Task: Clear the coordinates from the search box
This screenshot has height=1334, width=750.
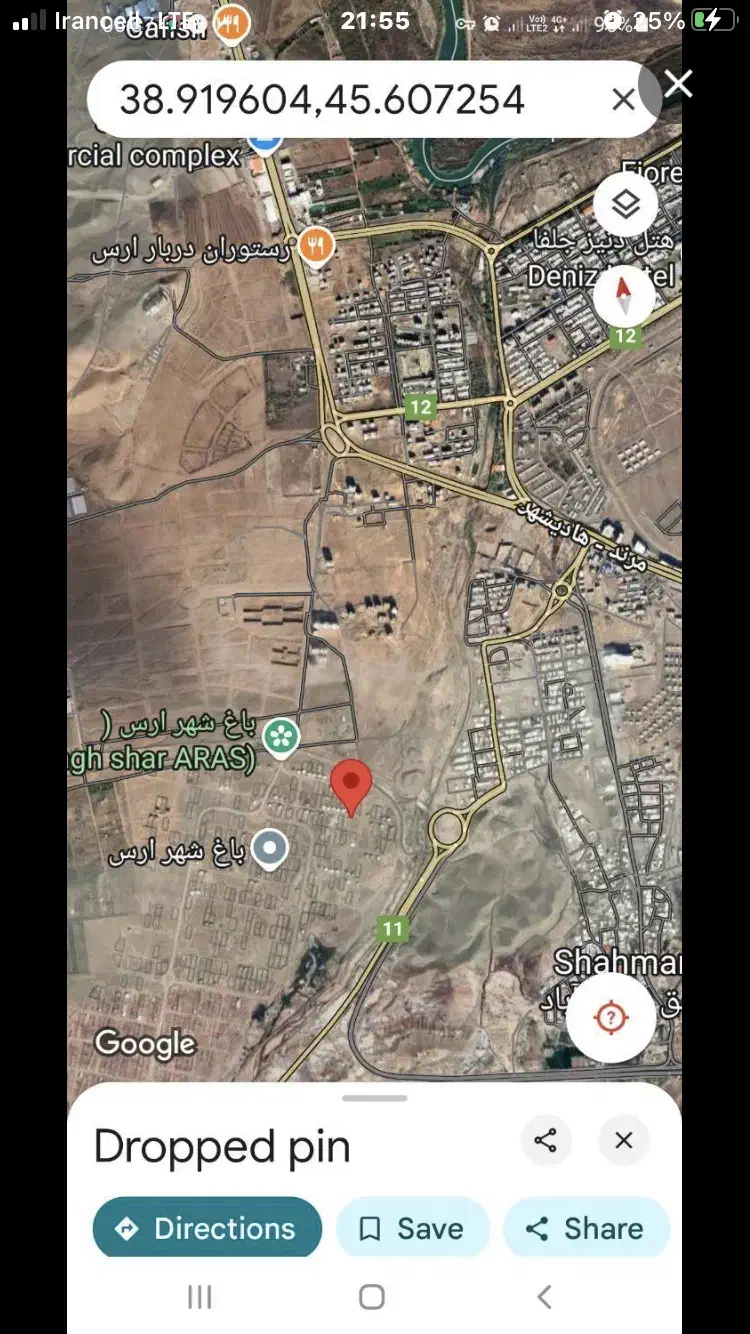Action: click(x=623, y=100)
